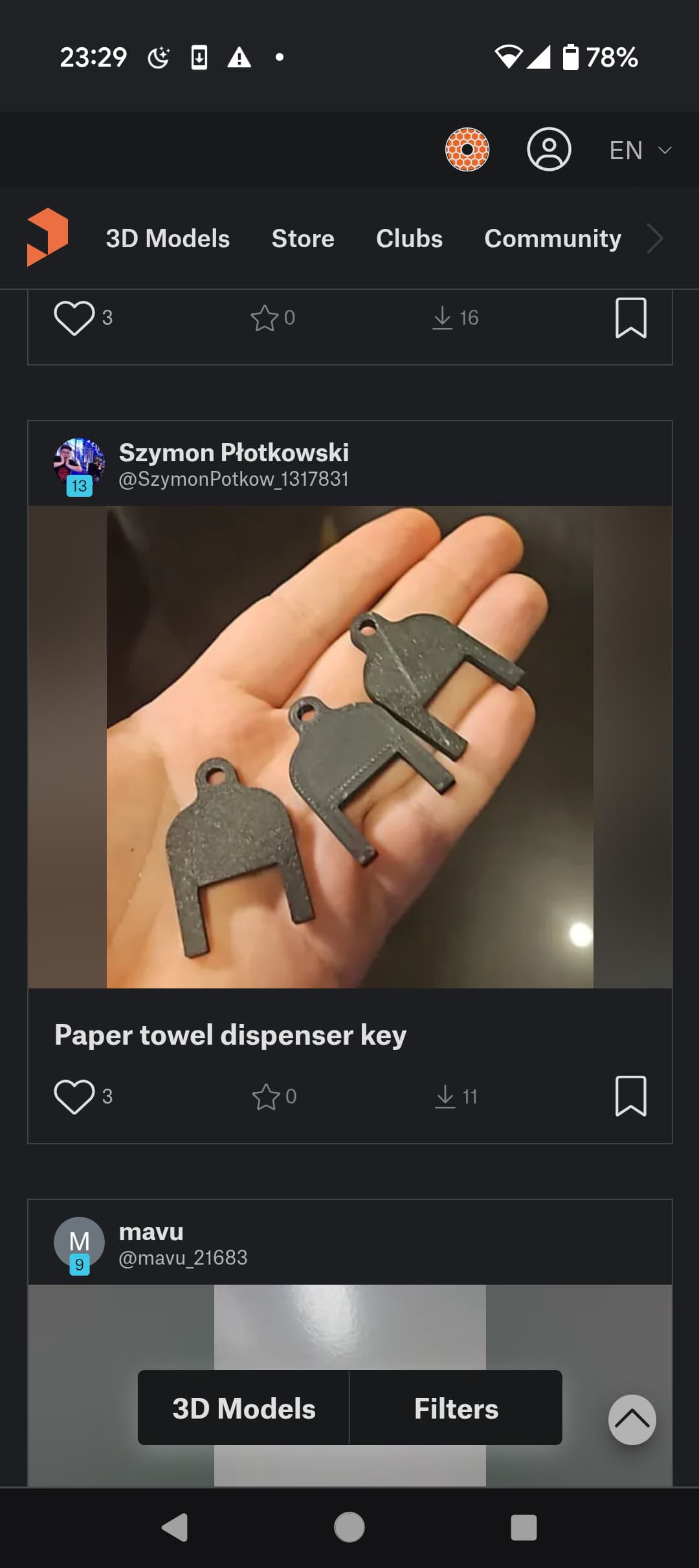Switch to the Store section

[x=303, y=238]
